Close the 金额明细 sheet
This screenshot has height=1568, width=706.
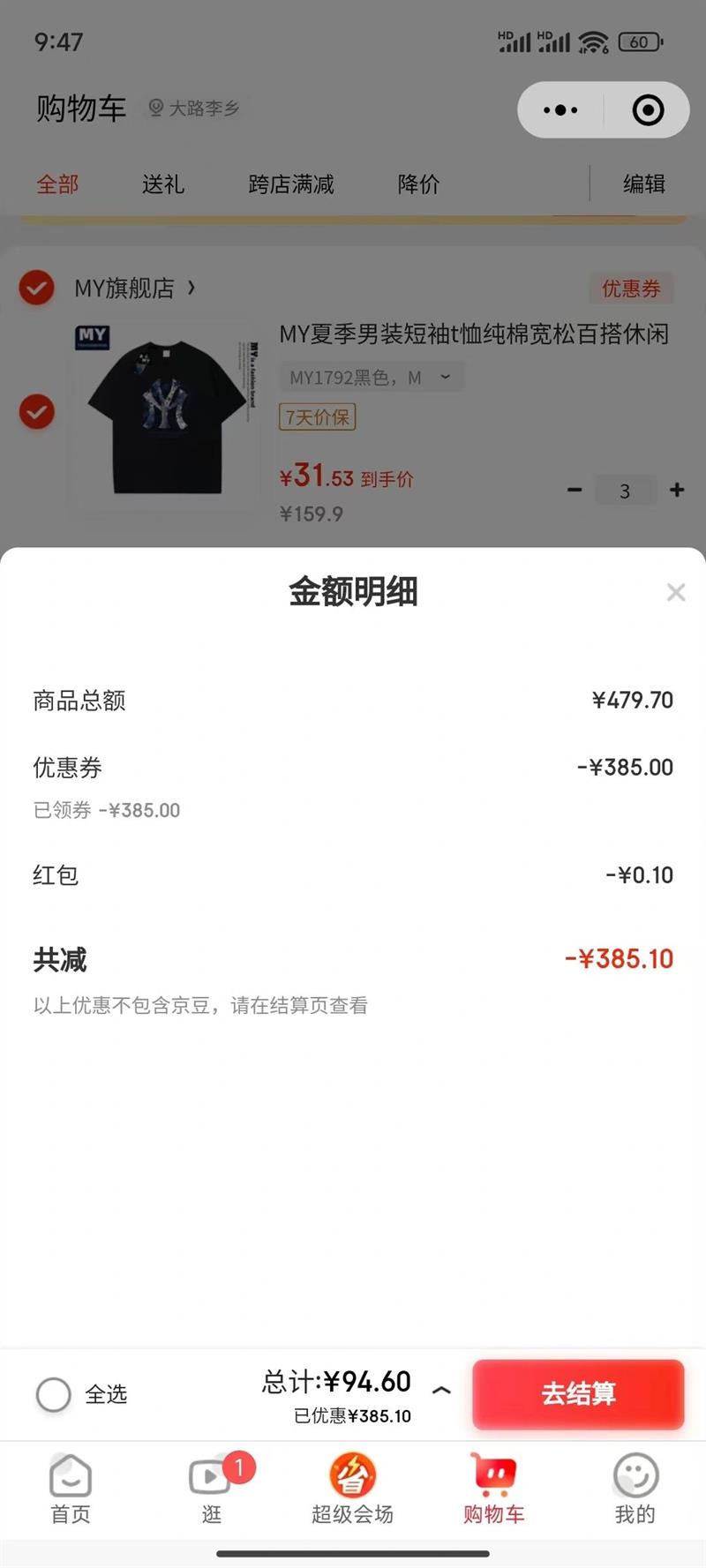pyautogui.click(x=676, y=592)
